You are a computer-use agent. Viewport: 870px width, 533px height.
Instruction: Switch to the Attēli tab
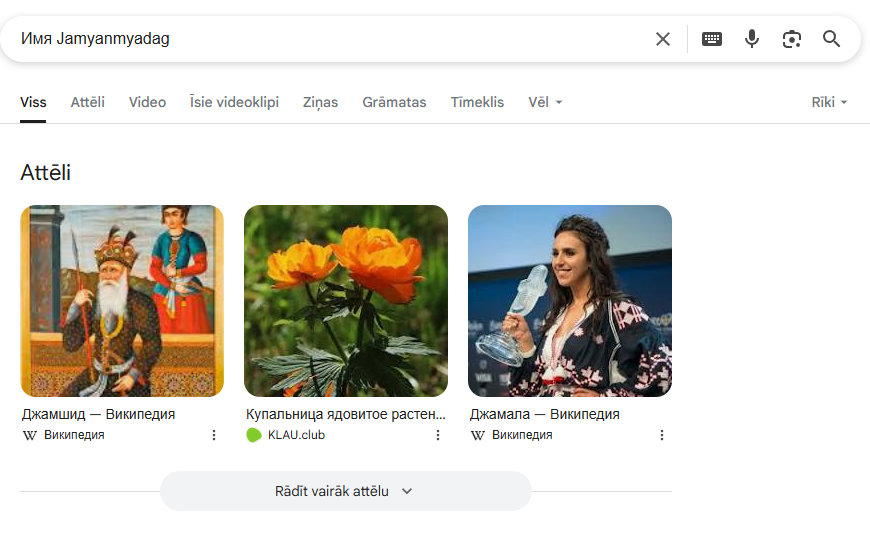(x=87, y=102)
